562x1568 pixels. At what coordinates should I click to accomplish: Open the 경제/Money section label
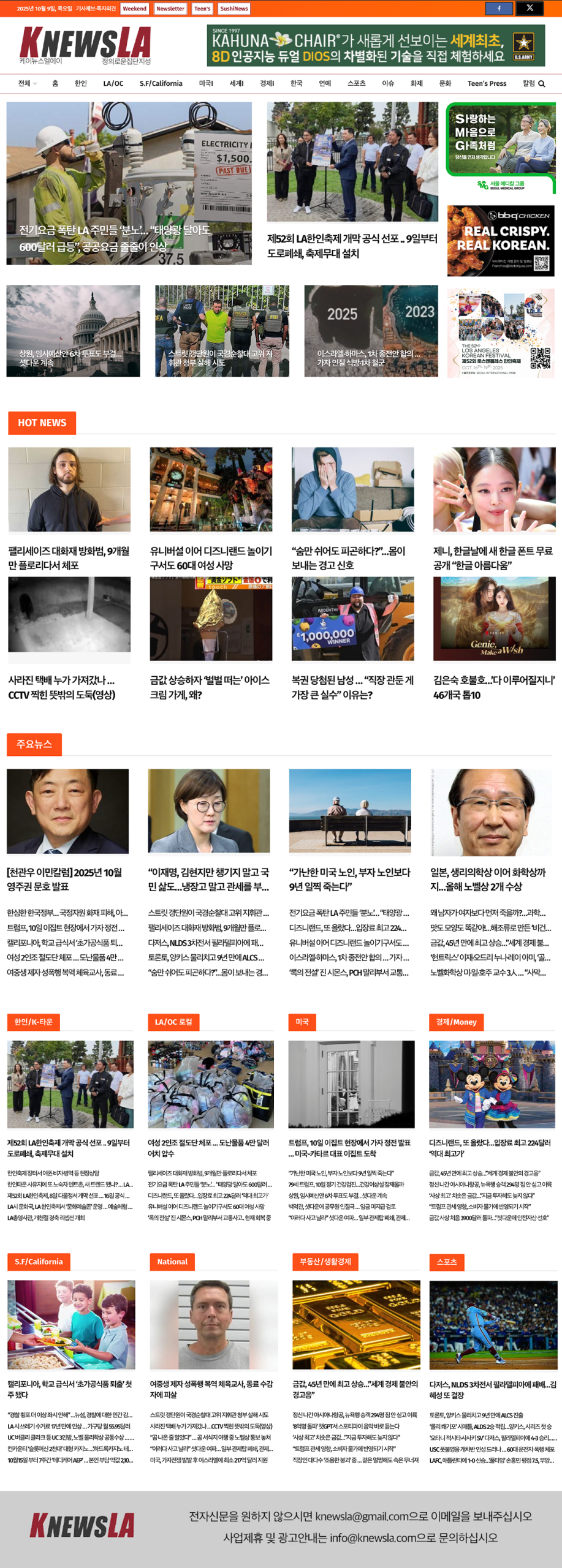456,1022
